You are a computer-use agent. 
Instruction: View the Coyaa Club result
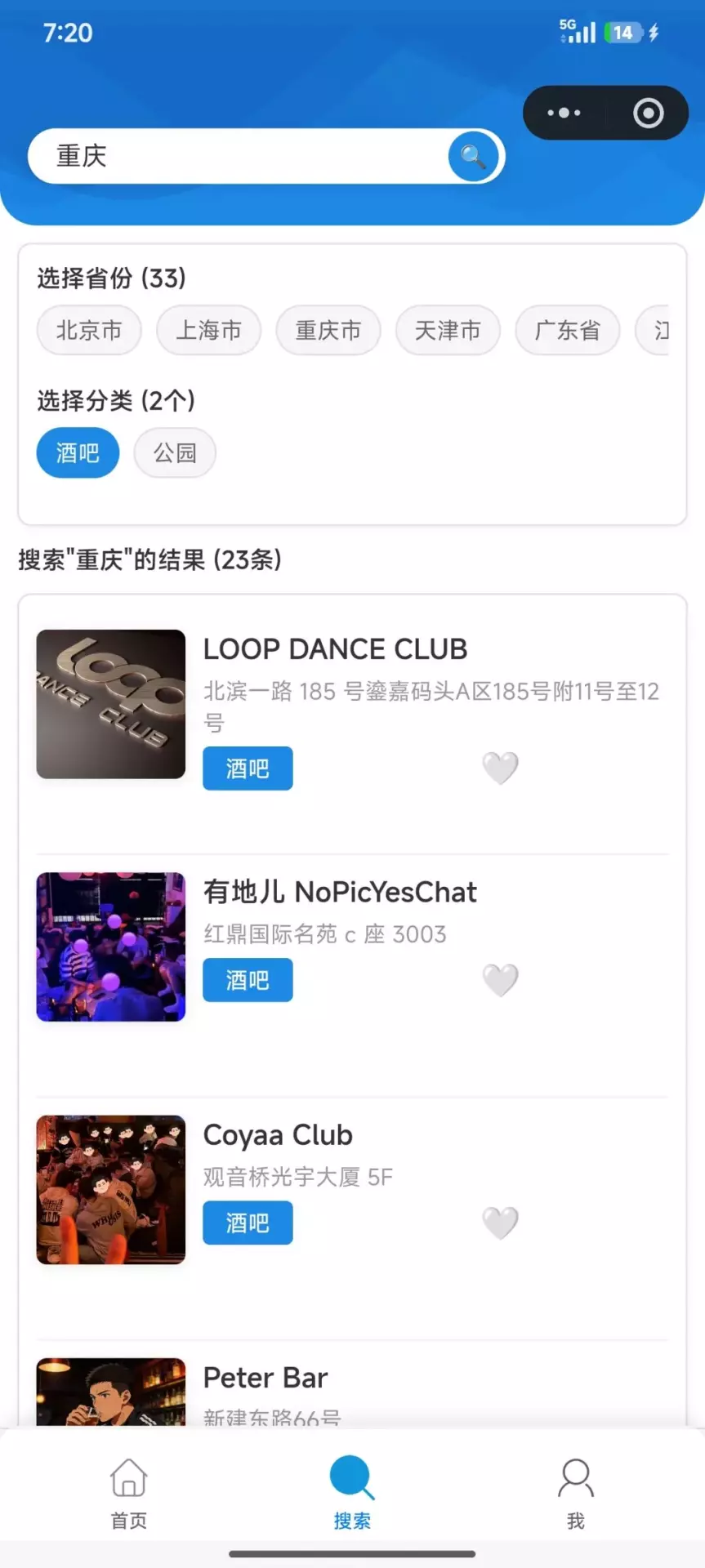click(278, 1135)
